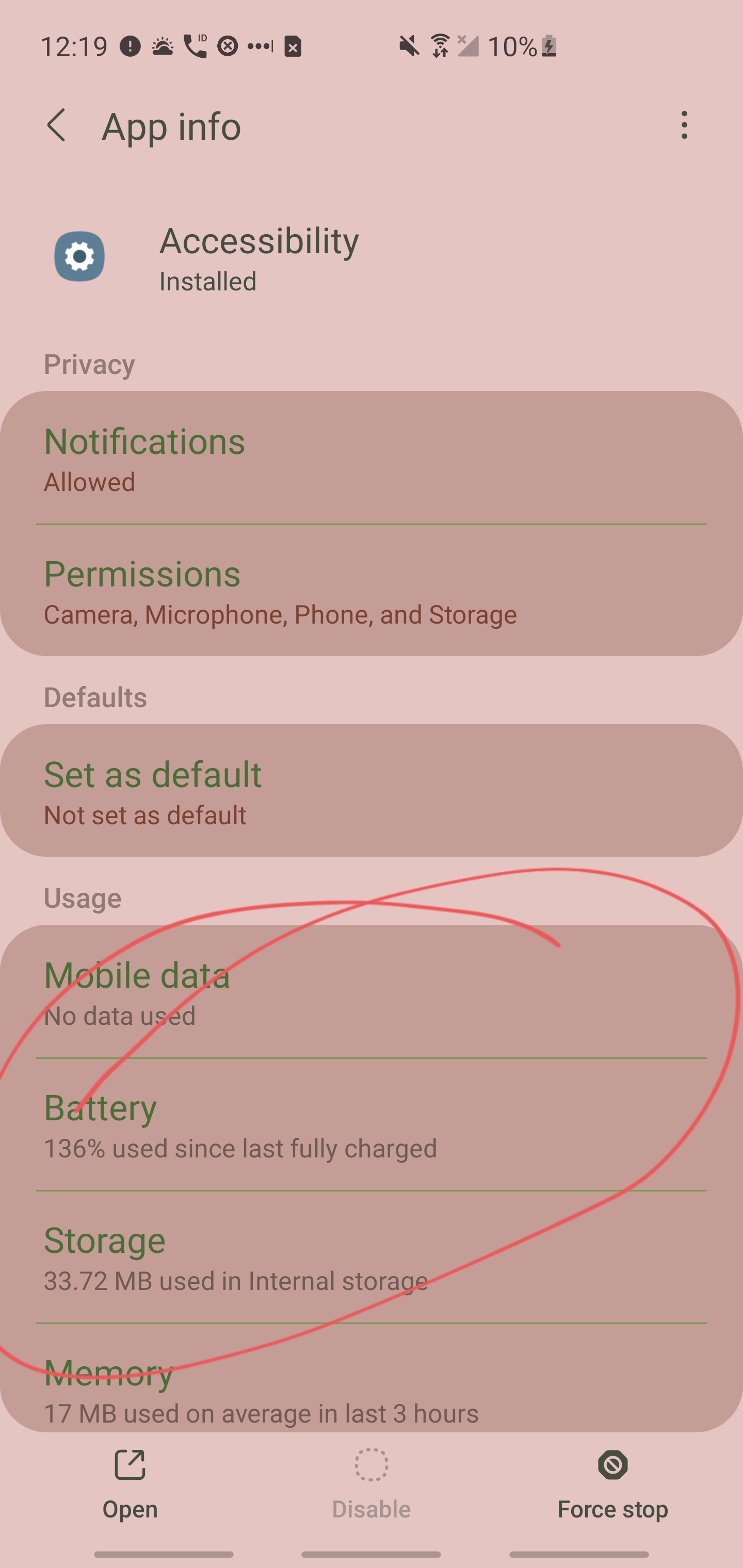Open Battery usage details
The width and height of the screenshot is (743, 1568).
[x=370, y=1125]
